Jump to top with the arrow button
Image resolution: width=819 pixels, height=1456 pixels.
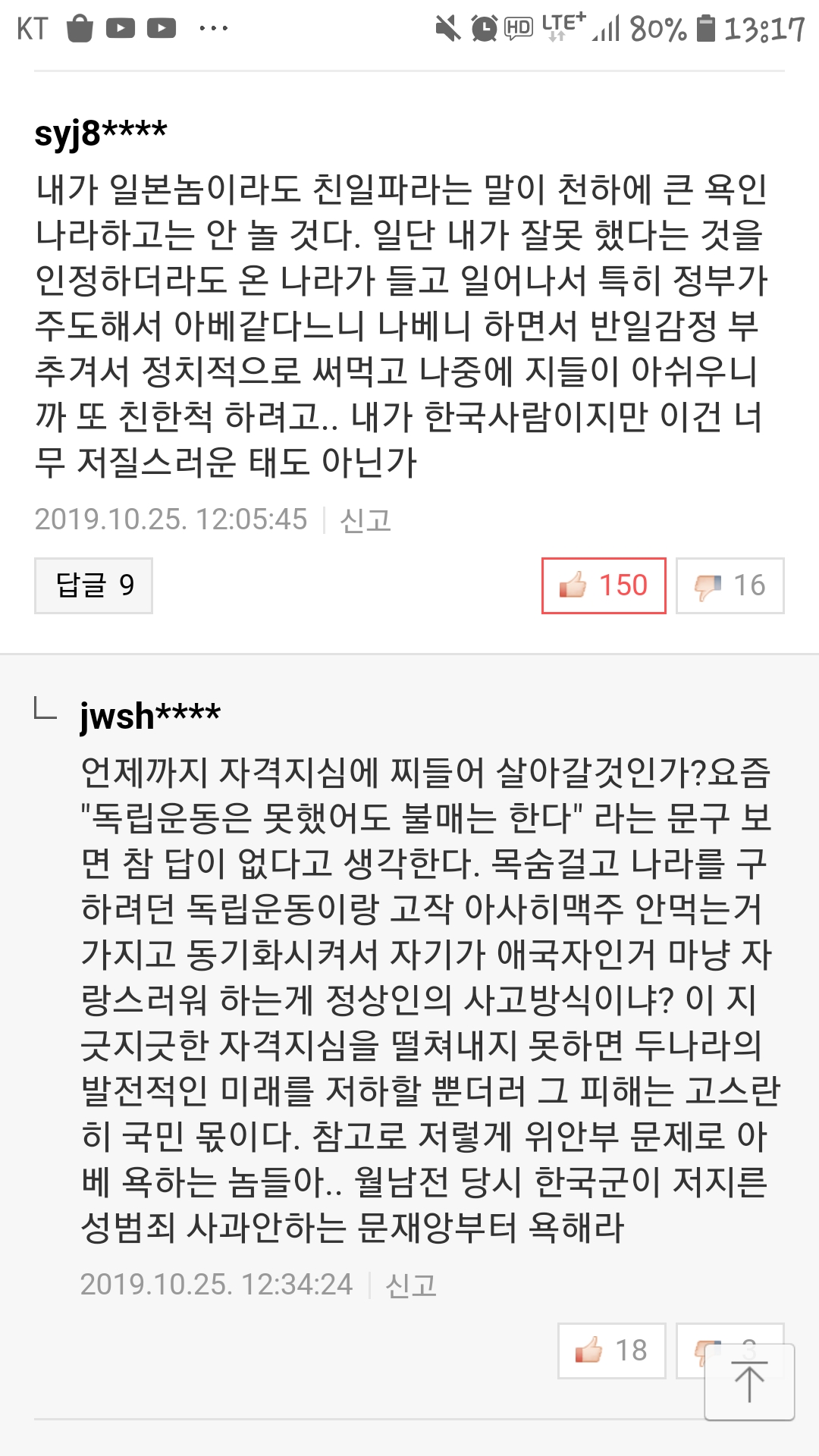tap(749, 1382)
